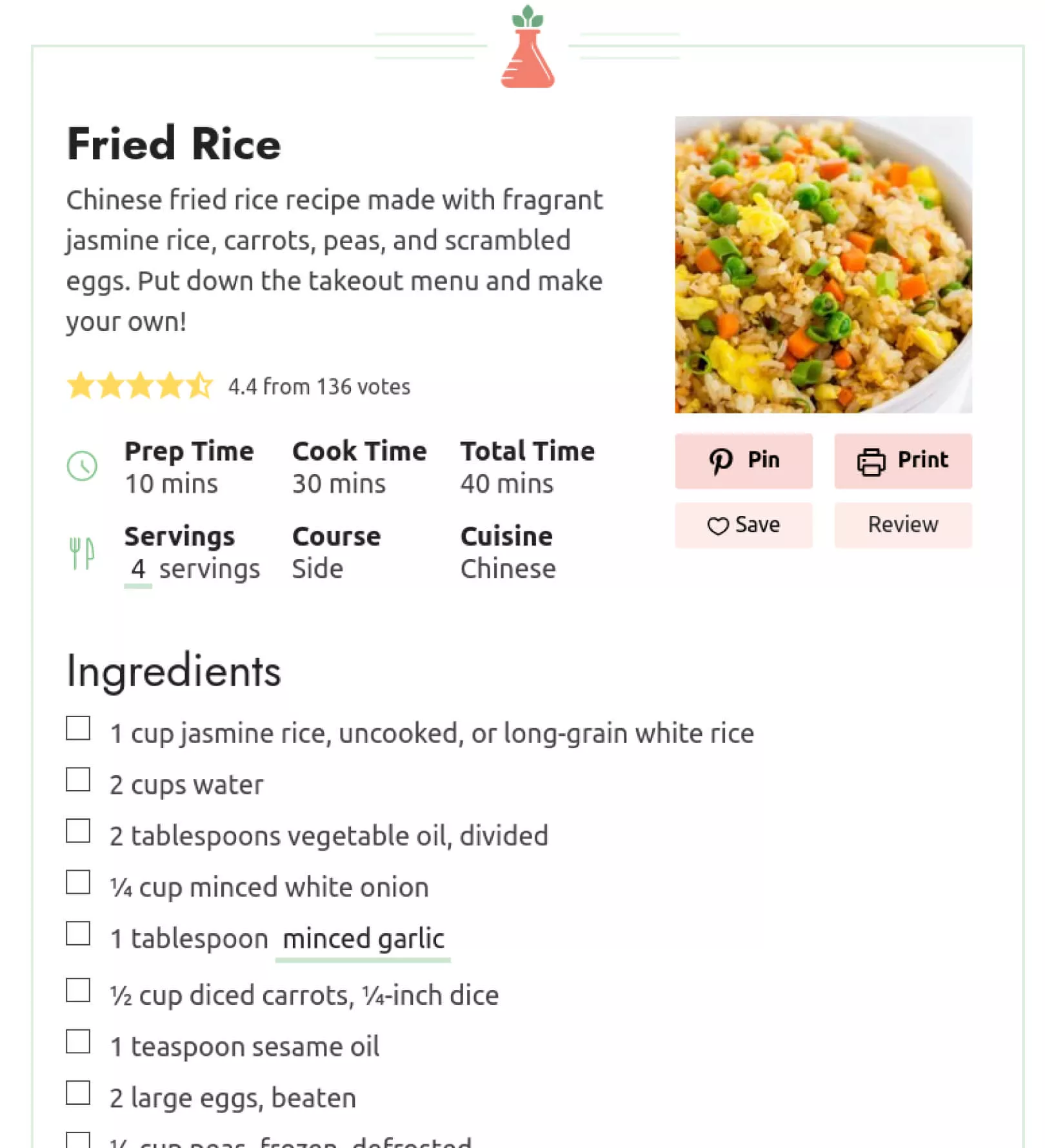Image resolution: width=1045 pixels, height=1148 pixels.
Task: Mark vegetable oil as gathered
Action: [x=78, y=831]
